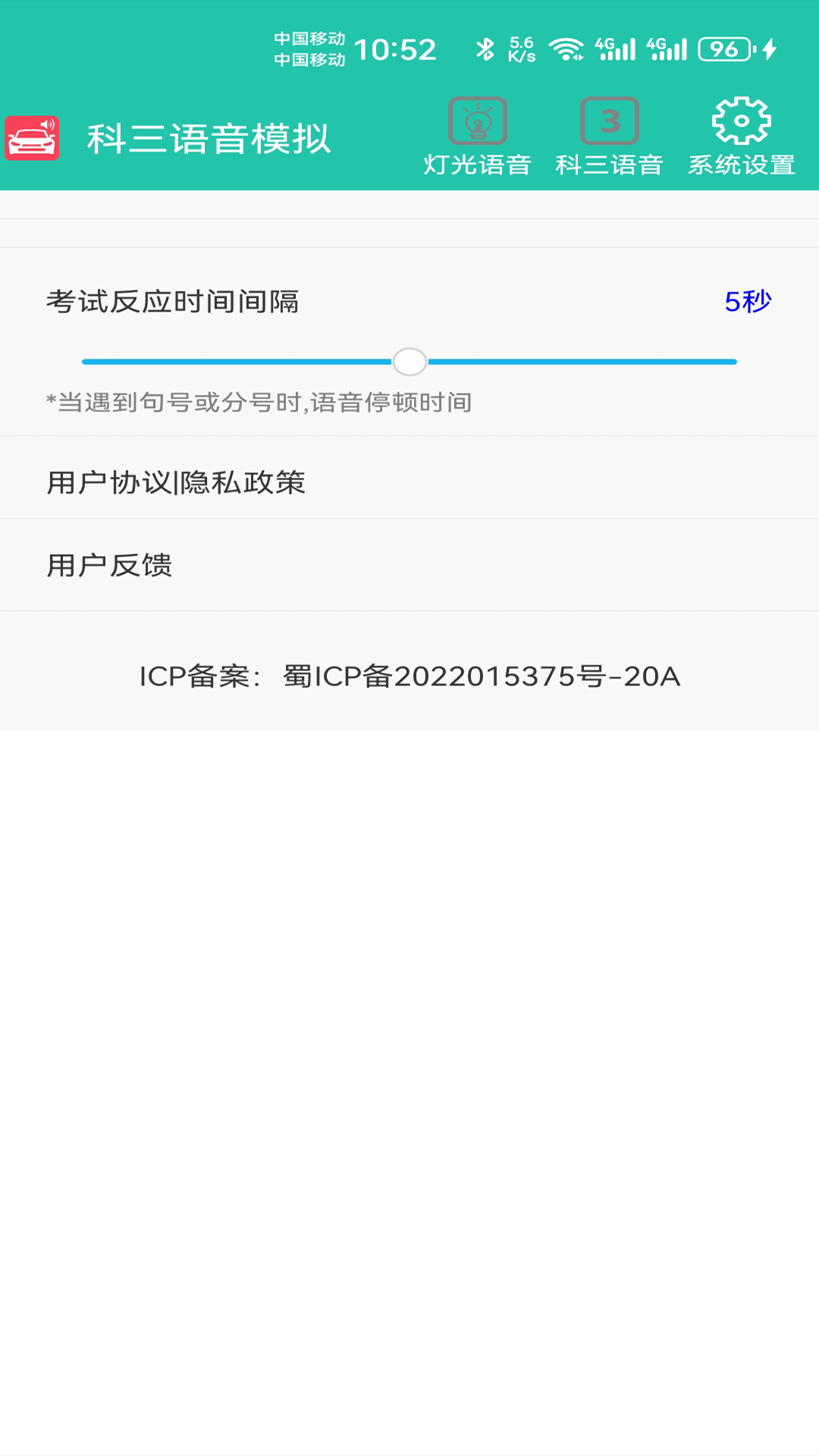Open 系统设置 via the gear icon
819x1456 pixels.
click(x=739, y=120)
